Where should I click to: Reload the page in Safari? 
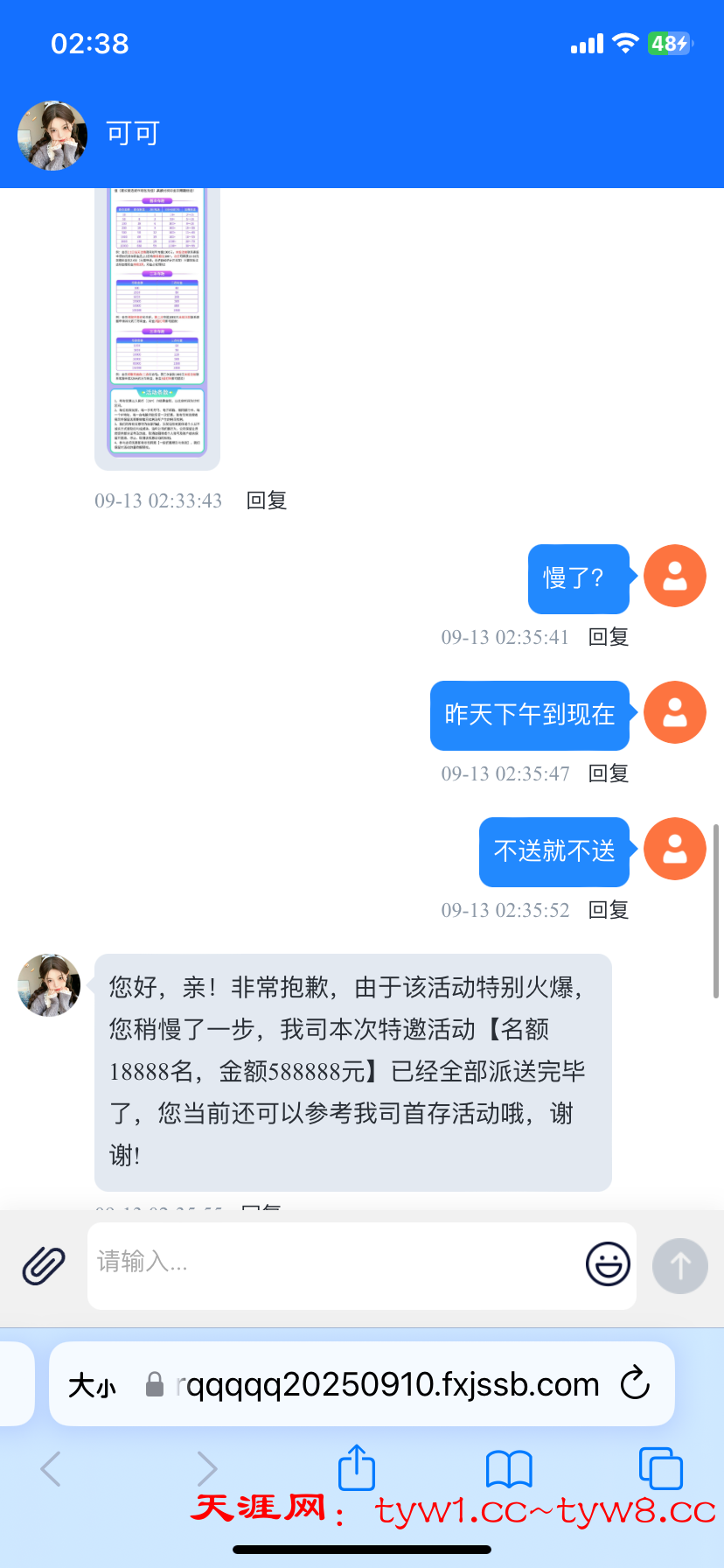(x=635, y=1384)
